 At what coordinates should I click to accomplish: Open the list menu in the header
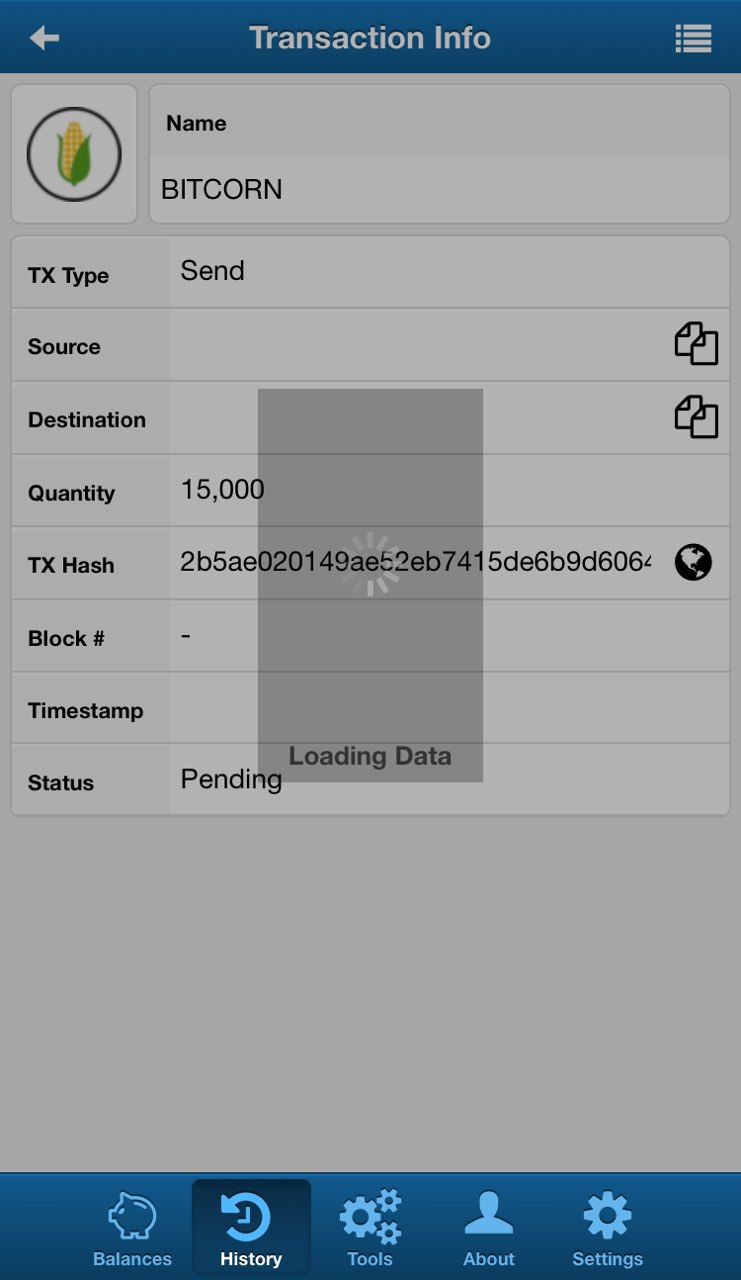(x=693, y=38)
